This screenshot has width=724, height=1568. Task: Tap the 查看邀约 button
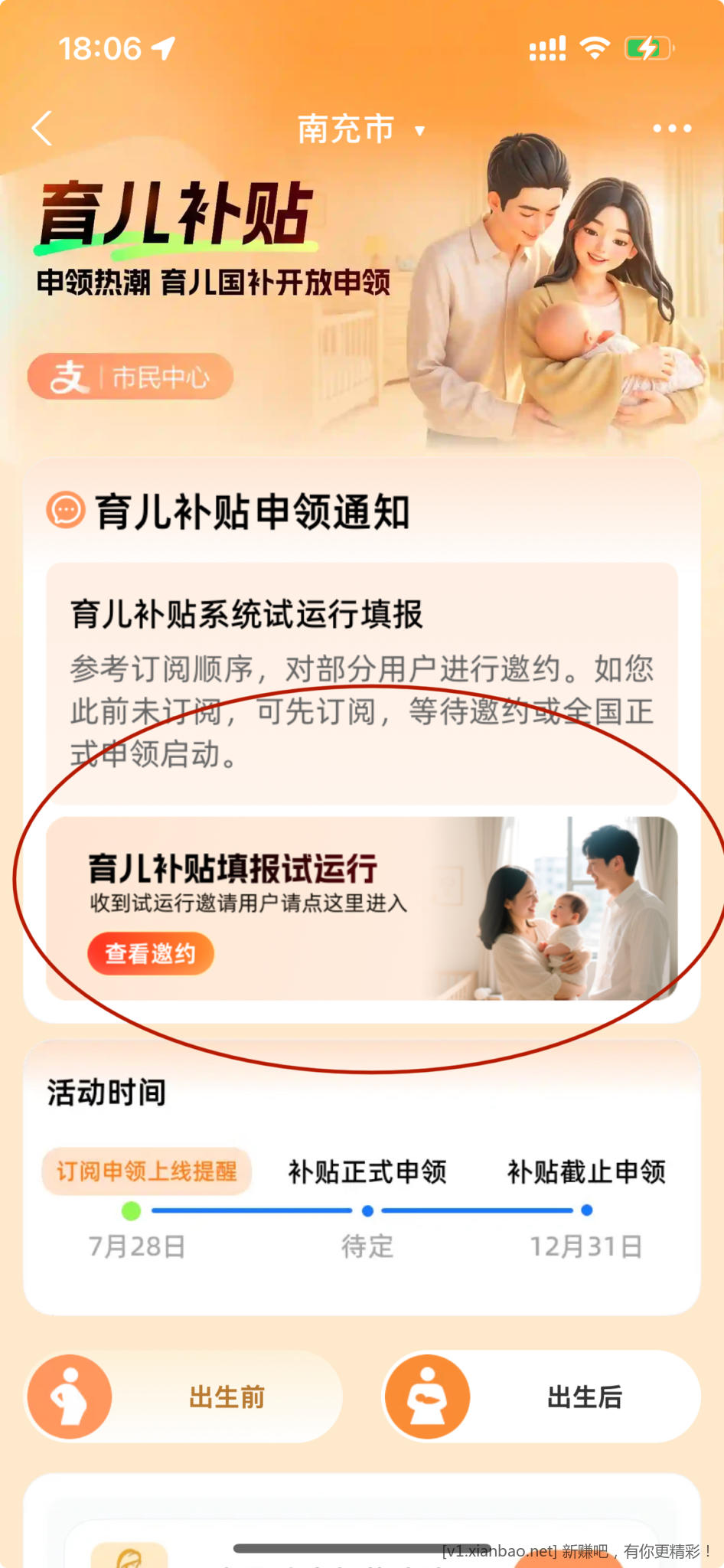(x=150, y=953)
